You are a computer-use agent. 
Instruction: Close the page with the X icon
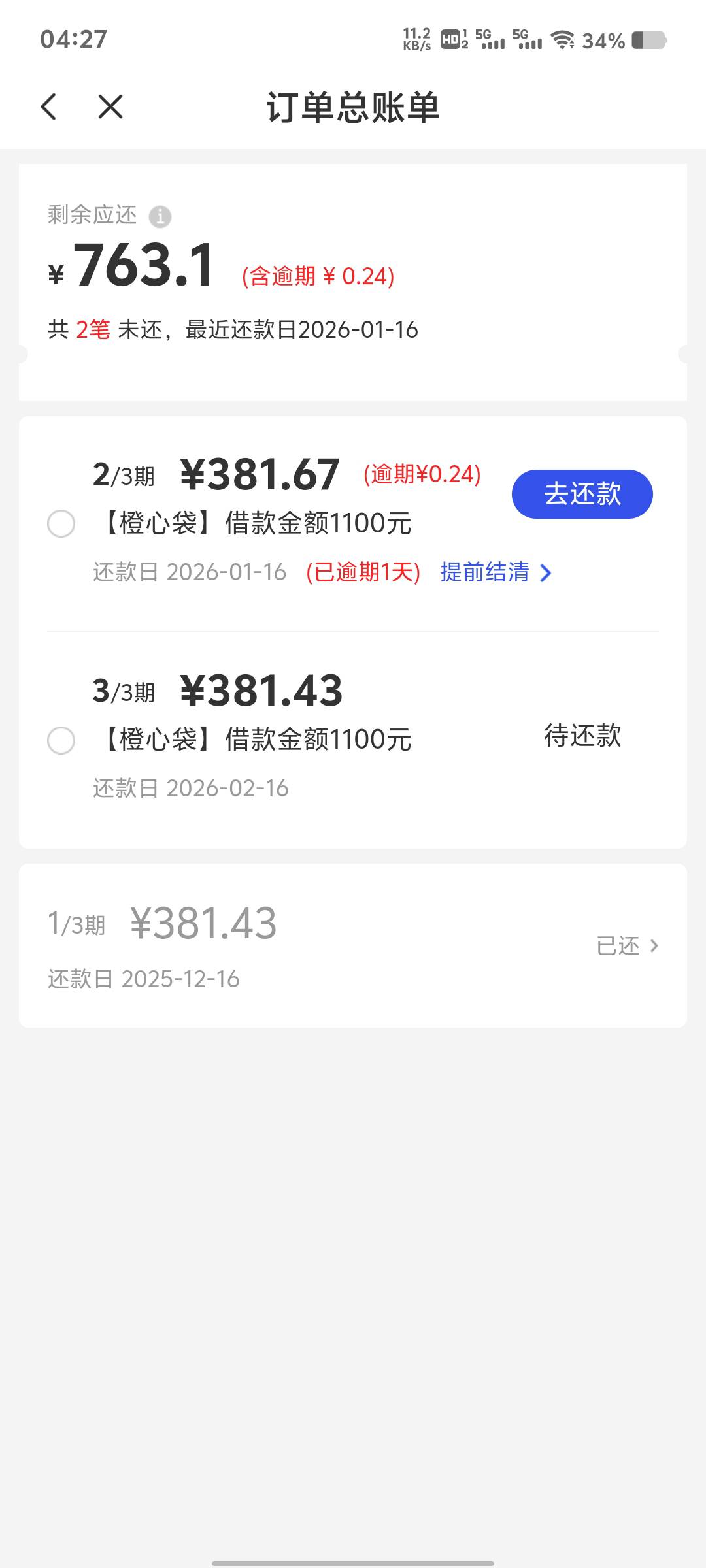(x=110, y=106)
